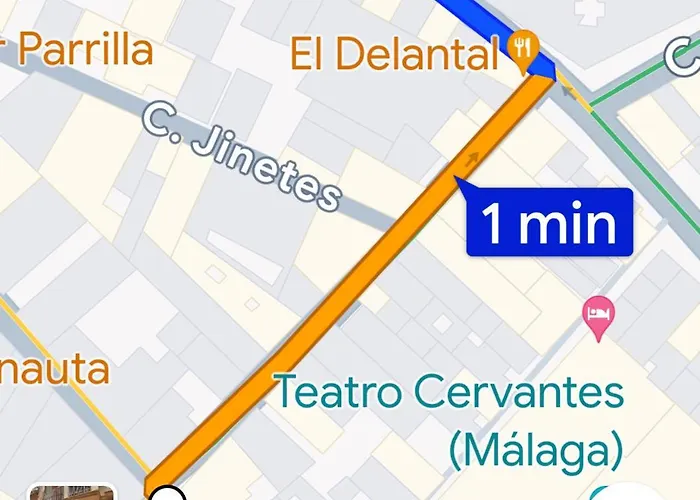The image size is (700, 500).
Task: Tap the 1 min route callout
Action: 549,222
